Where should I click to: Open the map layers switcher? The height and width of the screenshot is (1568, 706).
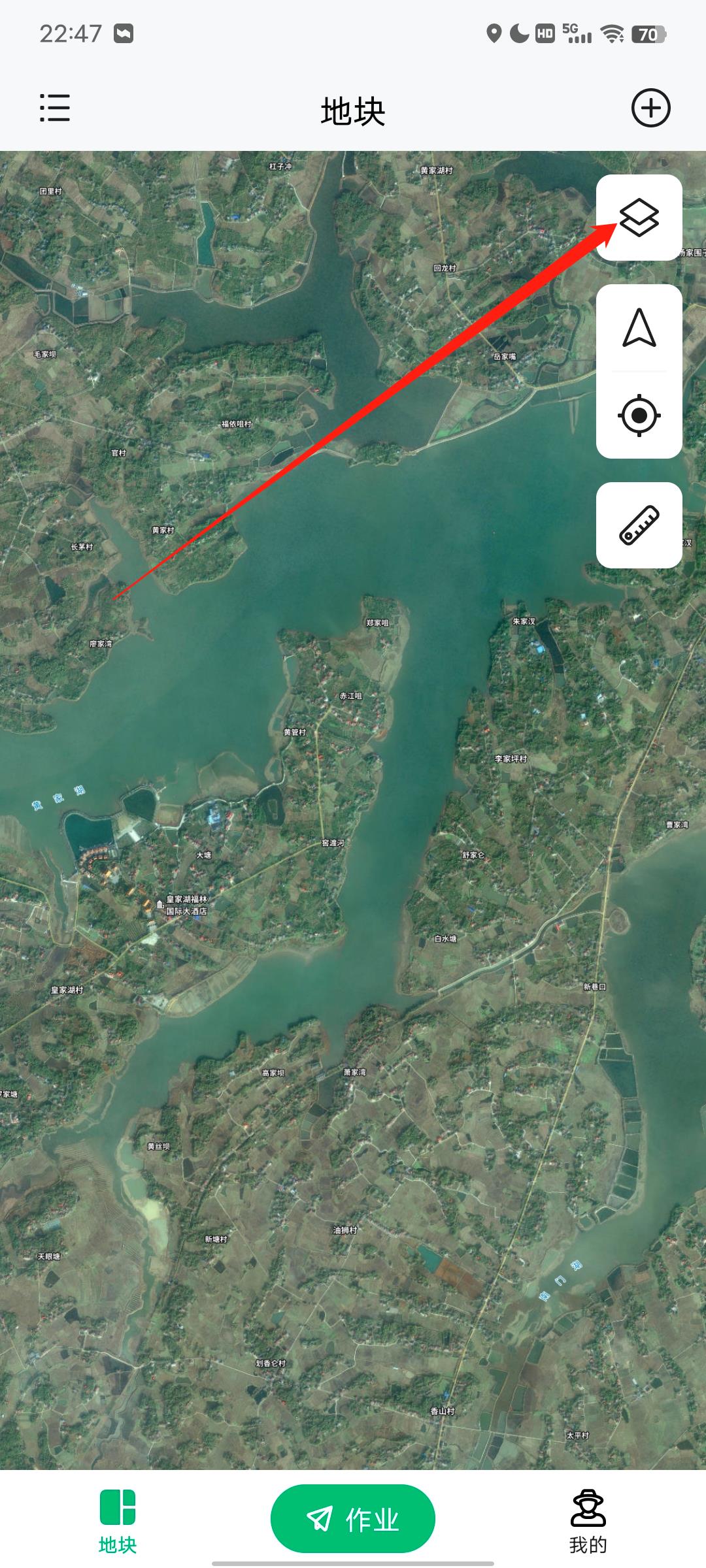(x=639, y=218)
